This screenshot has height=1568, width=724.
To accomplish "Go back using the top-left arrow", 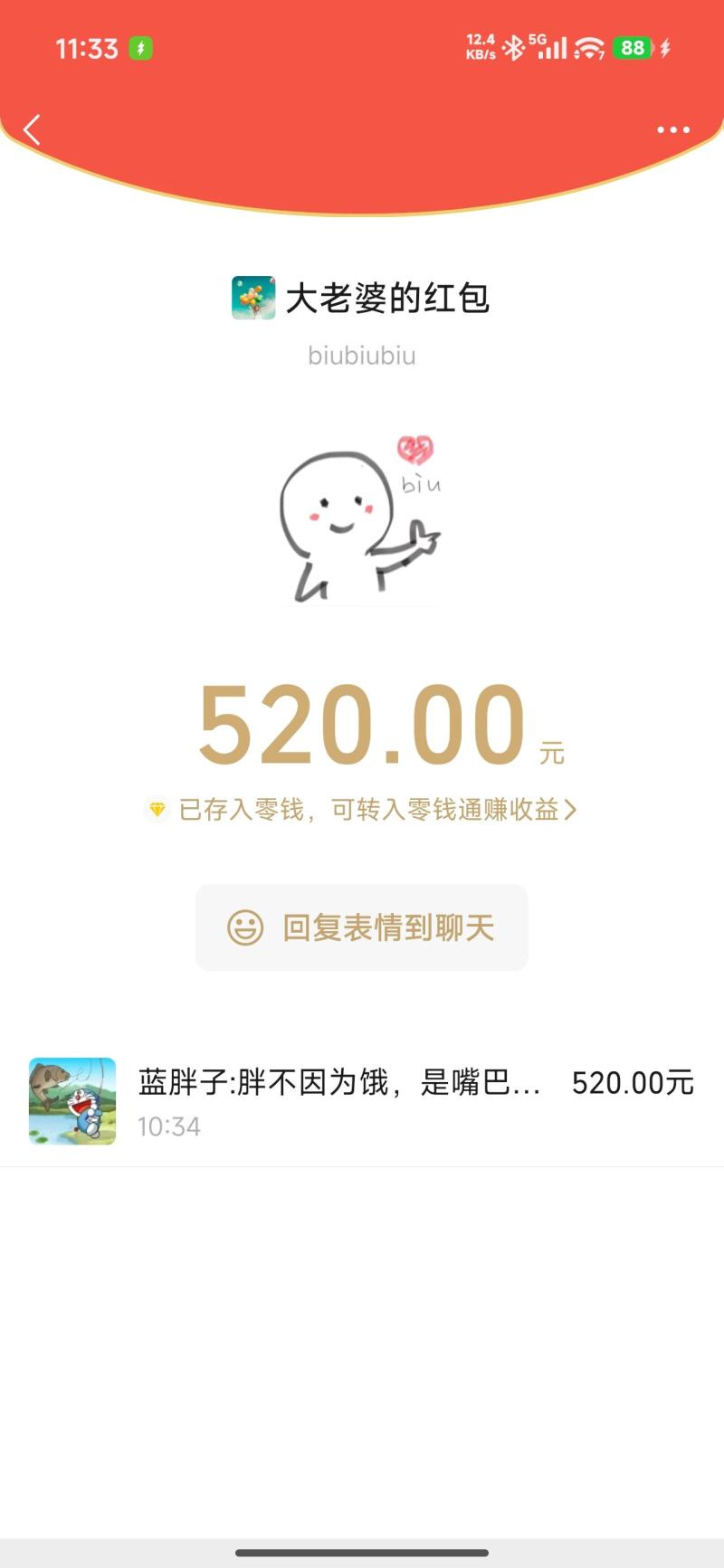I will pyautogui.click(x=33, y=130).
